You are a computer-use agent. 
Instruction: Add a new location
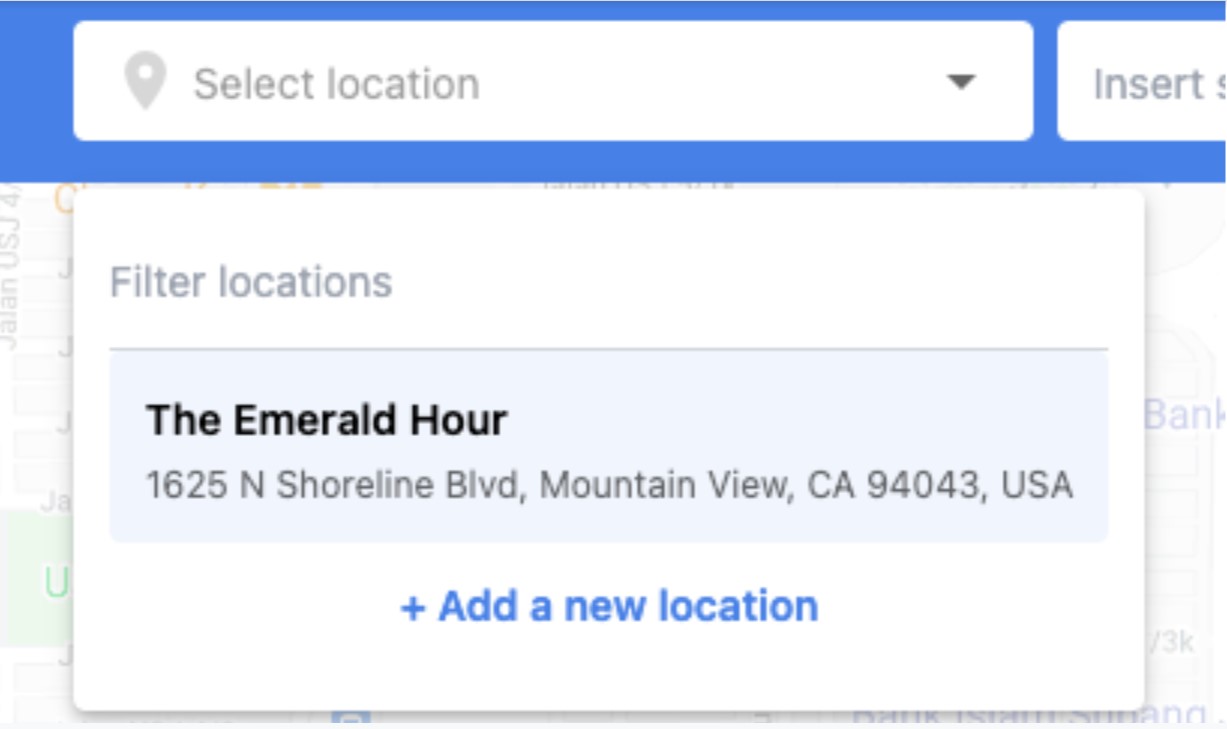608,606
